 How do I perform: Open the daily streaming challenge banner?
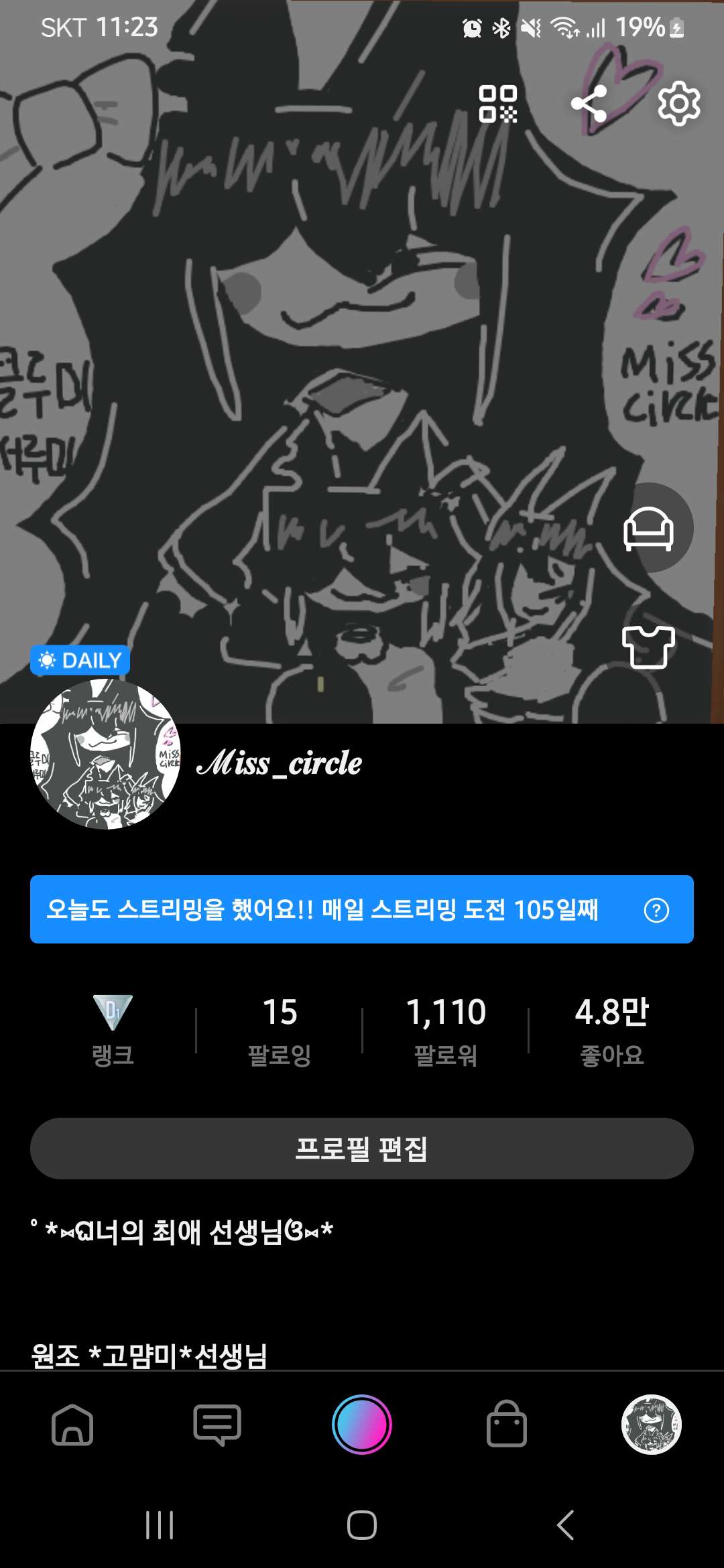point(322,909)
